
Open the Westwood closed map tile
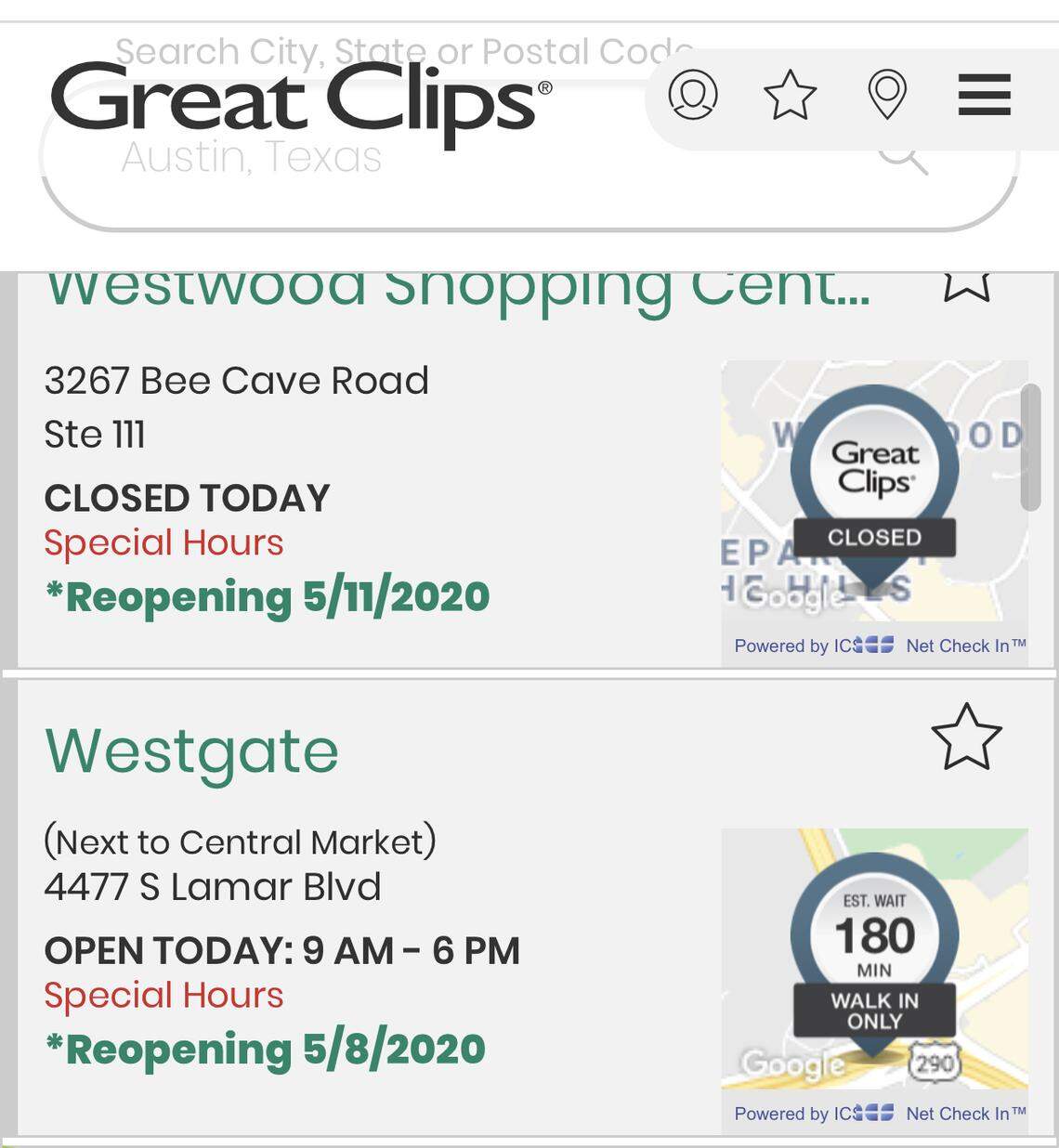(874, 492)
